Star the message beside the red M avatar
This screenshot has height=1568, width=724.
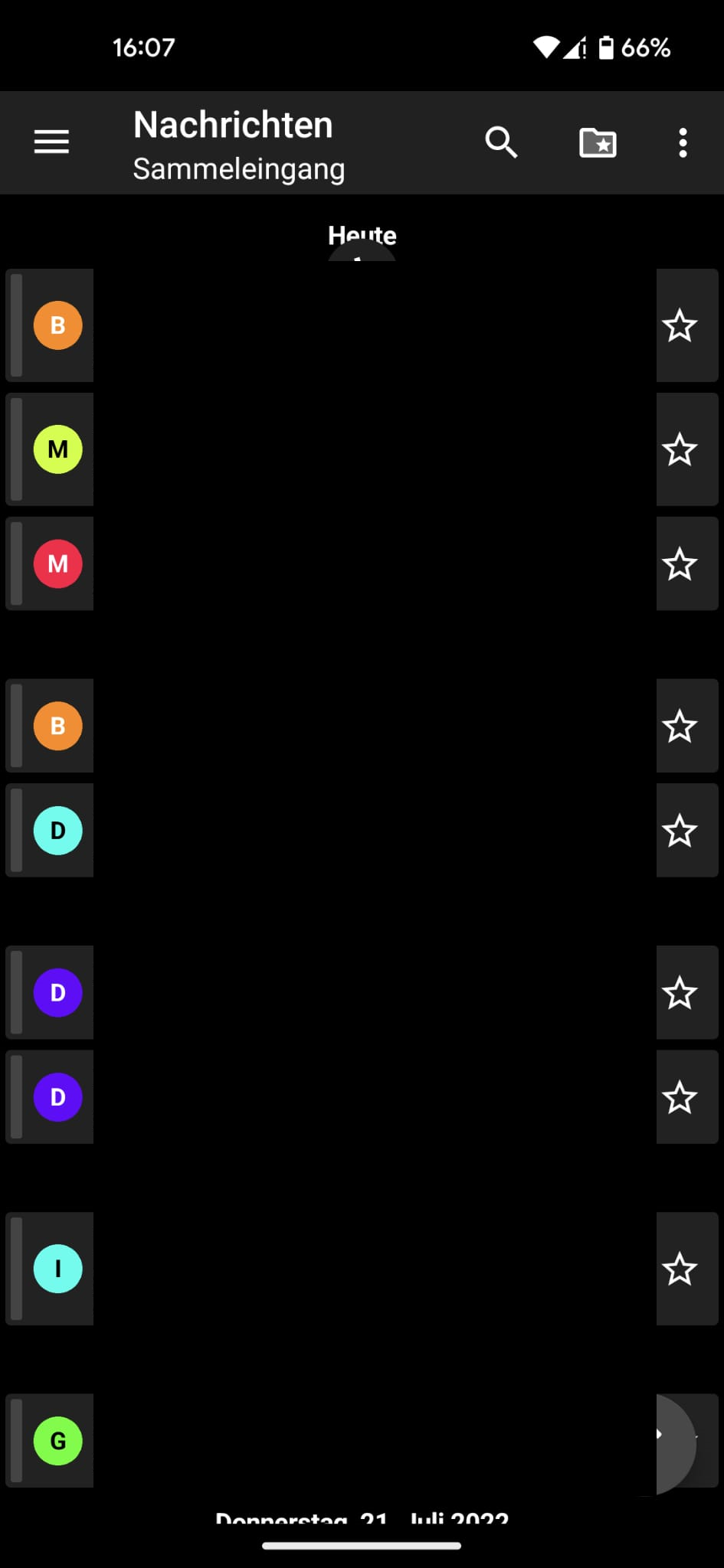[x=680, y=564]
